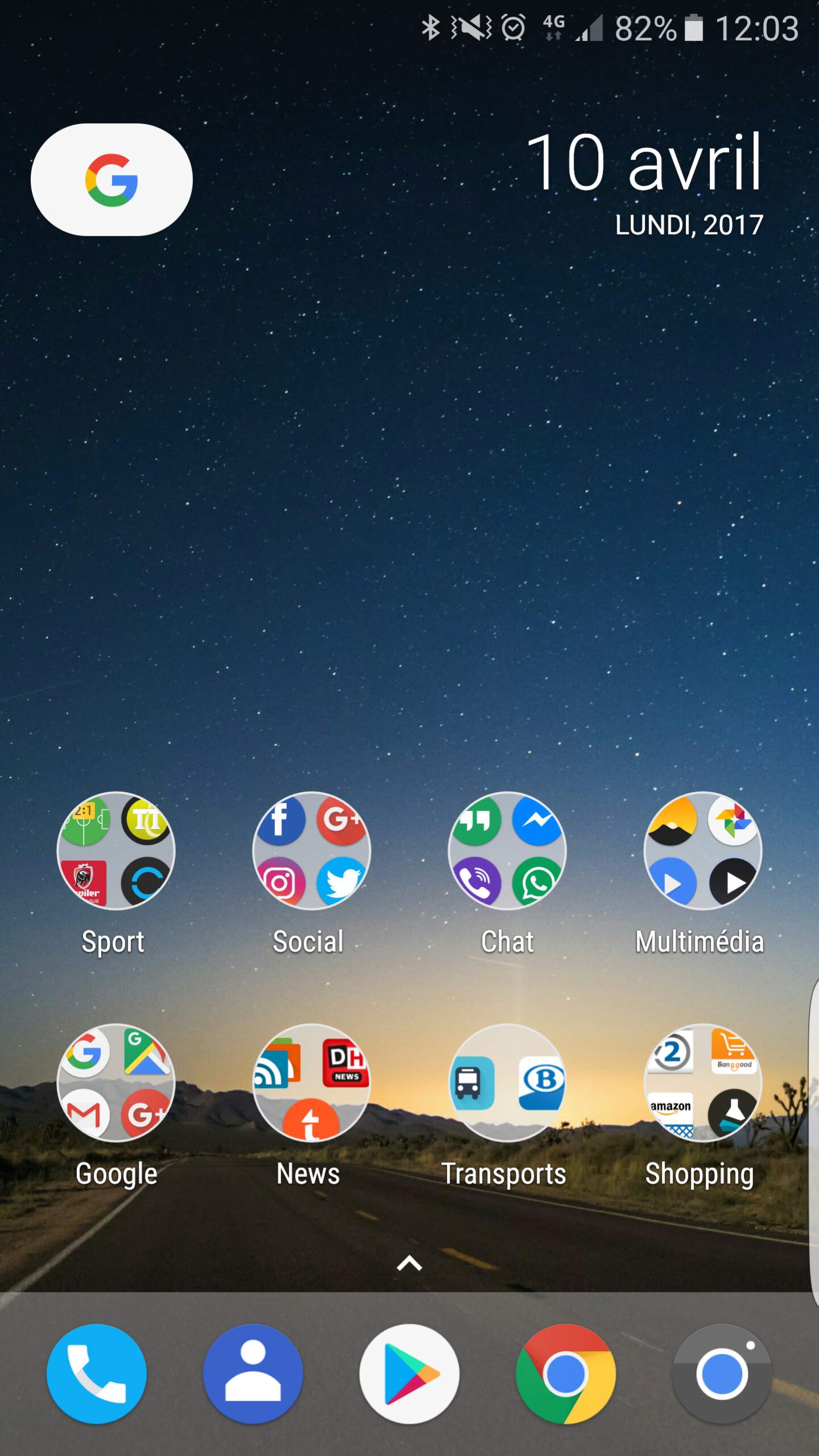Image resolution: width=819 pixels, height=1456 pixels.
Task: Open the Shopping folder
Action: (702, 1083)
